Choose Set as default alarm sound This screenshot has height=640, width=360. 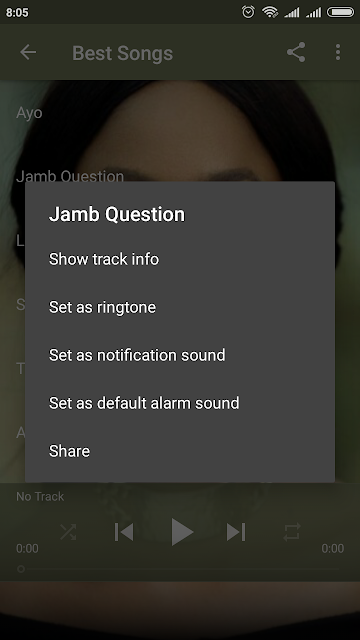180,403
